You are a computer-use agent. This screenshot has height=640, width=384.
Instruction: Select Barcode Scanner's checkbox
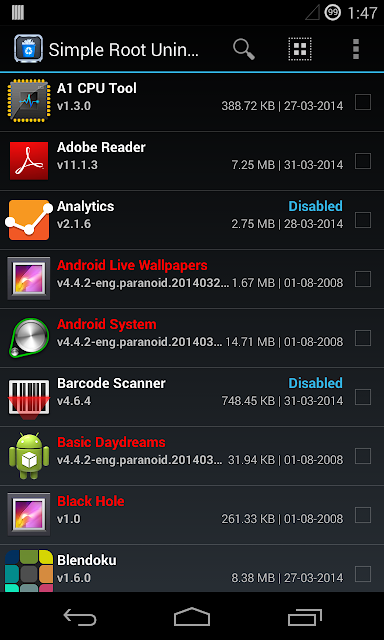(x=363, y=397)
